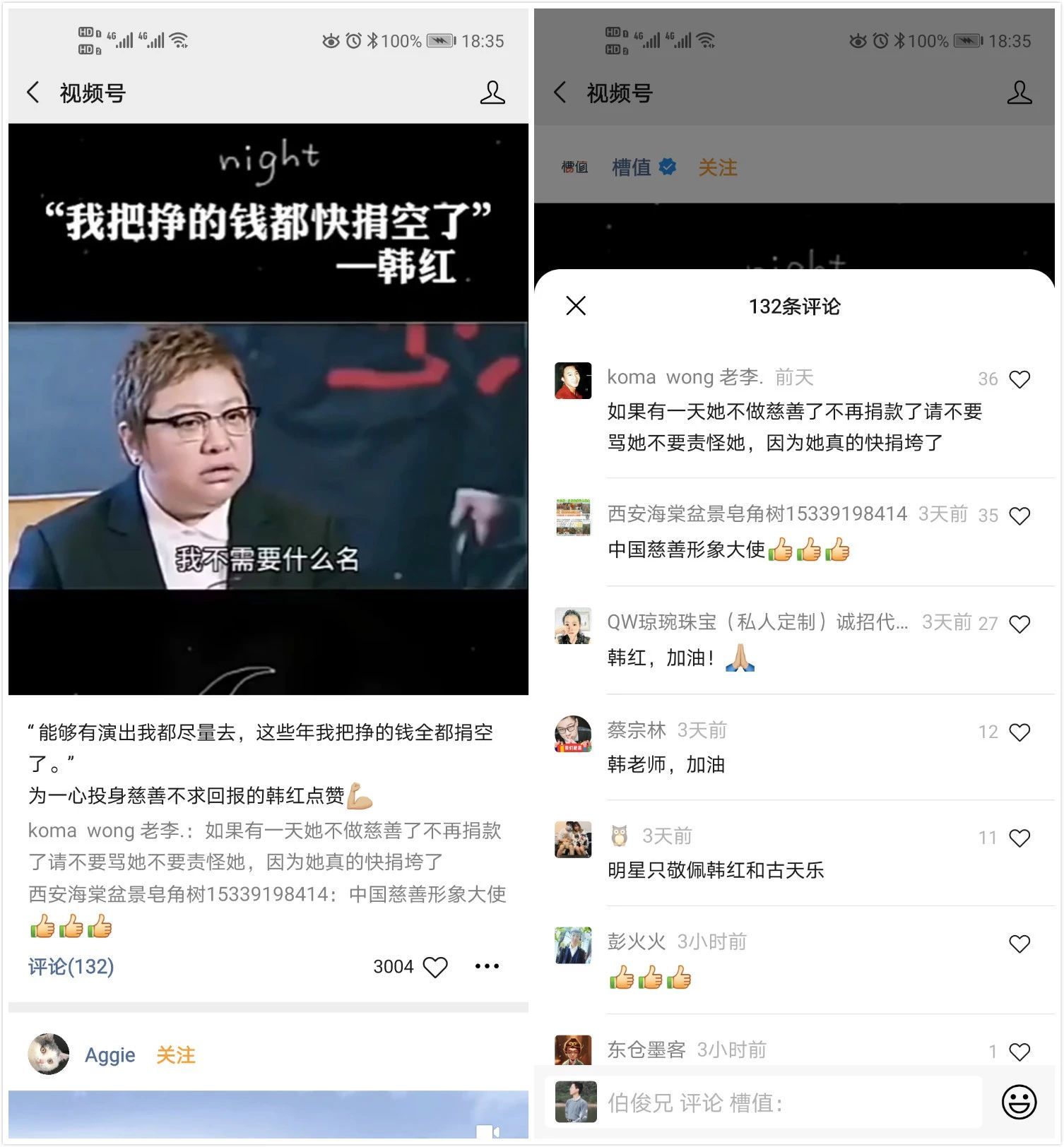
Task: Tap koma wong 老李's comment text
Action: tap(798, 427)
